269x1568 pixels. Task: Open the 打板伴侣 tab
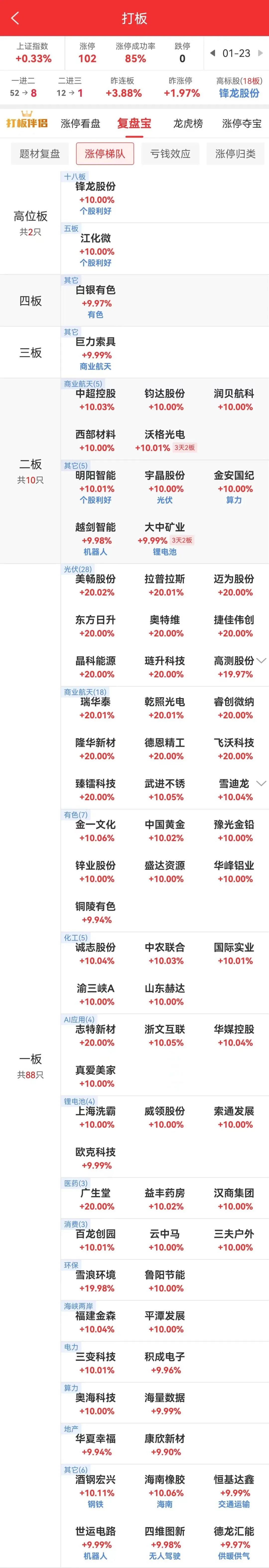(x=27, y=123)
